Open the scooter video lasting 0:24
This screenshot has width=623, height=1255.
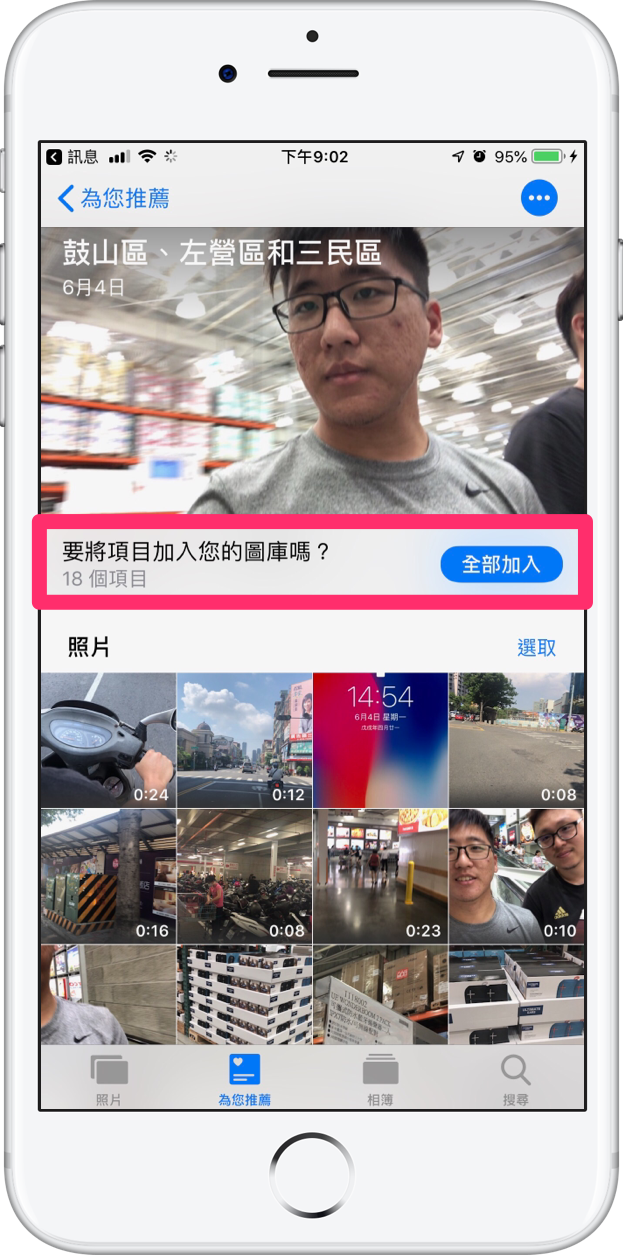pyautogui.click(x=108, y=739)
